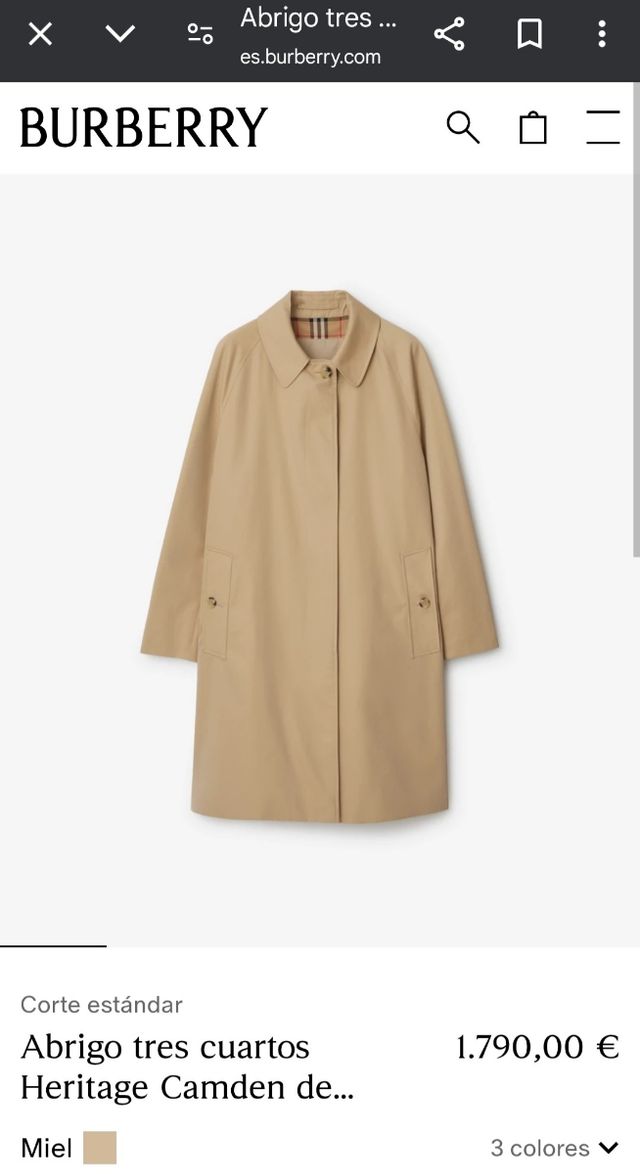Open site settings icon beside the URL
The width and height of the screenshot is (640, 1174).
200,35
